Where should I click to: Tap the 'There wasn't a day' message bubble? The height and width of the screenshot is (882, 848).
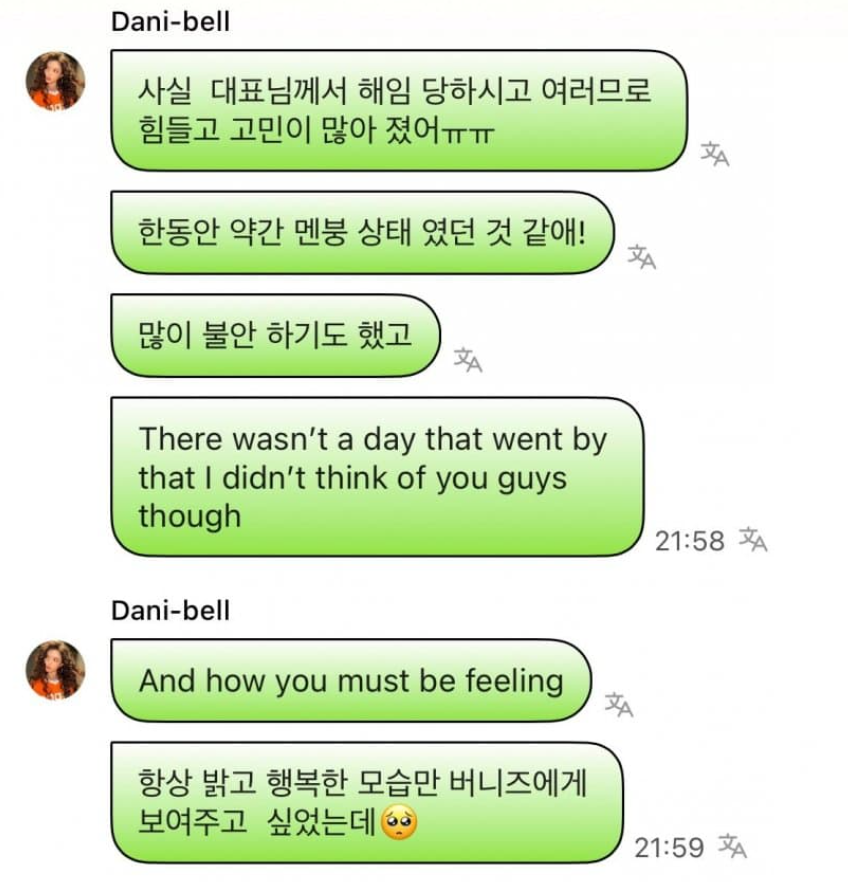click(x=380, y=478)
